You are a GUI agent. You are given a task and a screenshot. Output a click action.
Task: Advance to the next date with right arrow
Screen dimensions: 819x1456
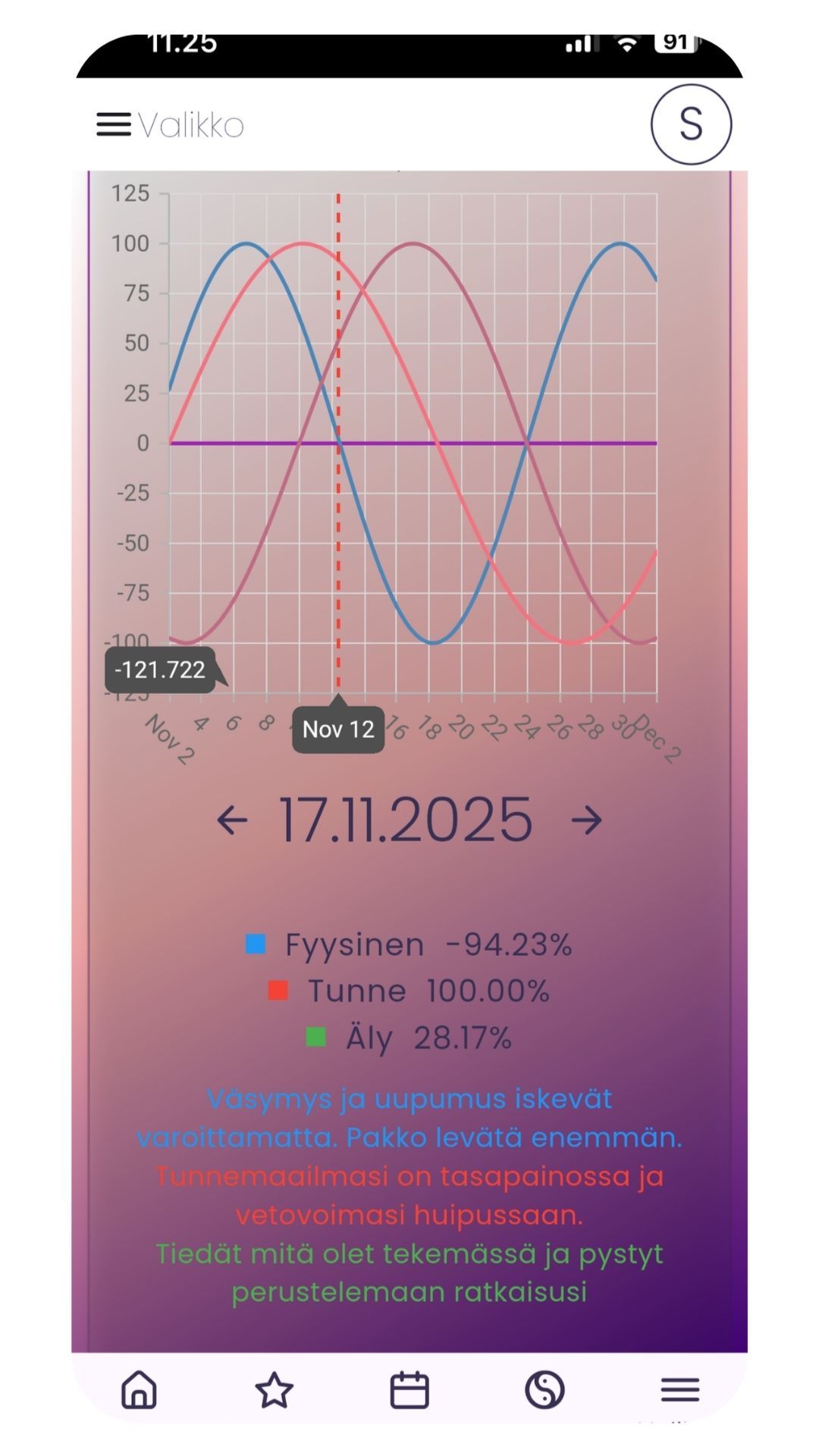tap(586, 820)
